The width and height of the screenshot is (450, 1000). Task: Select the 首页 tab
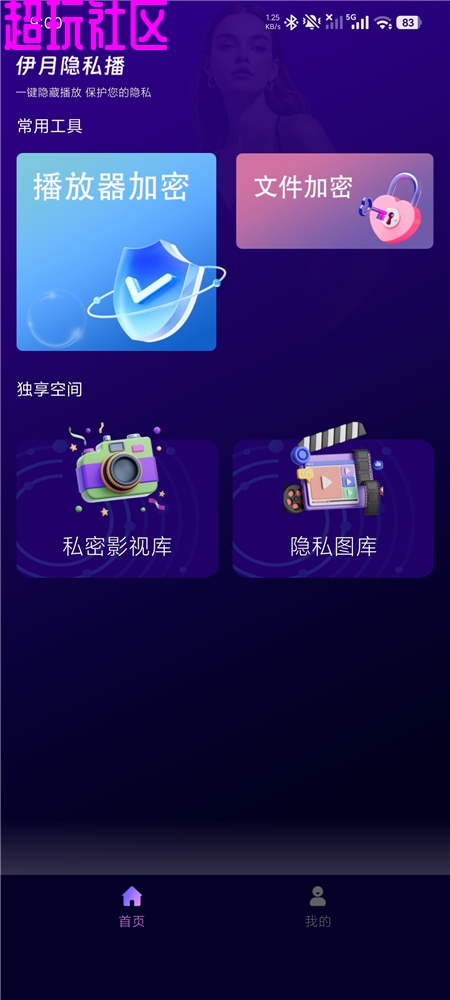tap(132, 907)
